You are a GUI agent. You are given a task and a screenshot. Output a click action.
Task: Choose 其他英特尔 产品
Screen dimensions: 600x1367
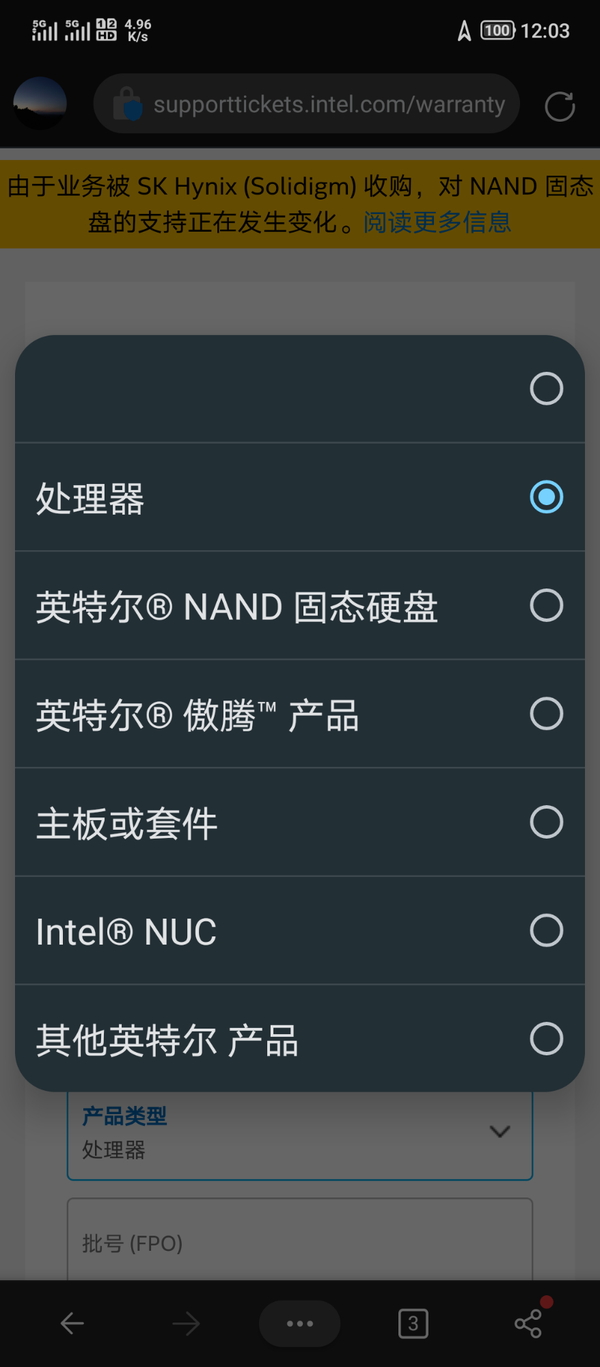click(x=300, y=1039)
